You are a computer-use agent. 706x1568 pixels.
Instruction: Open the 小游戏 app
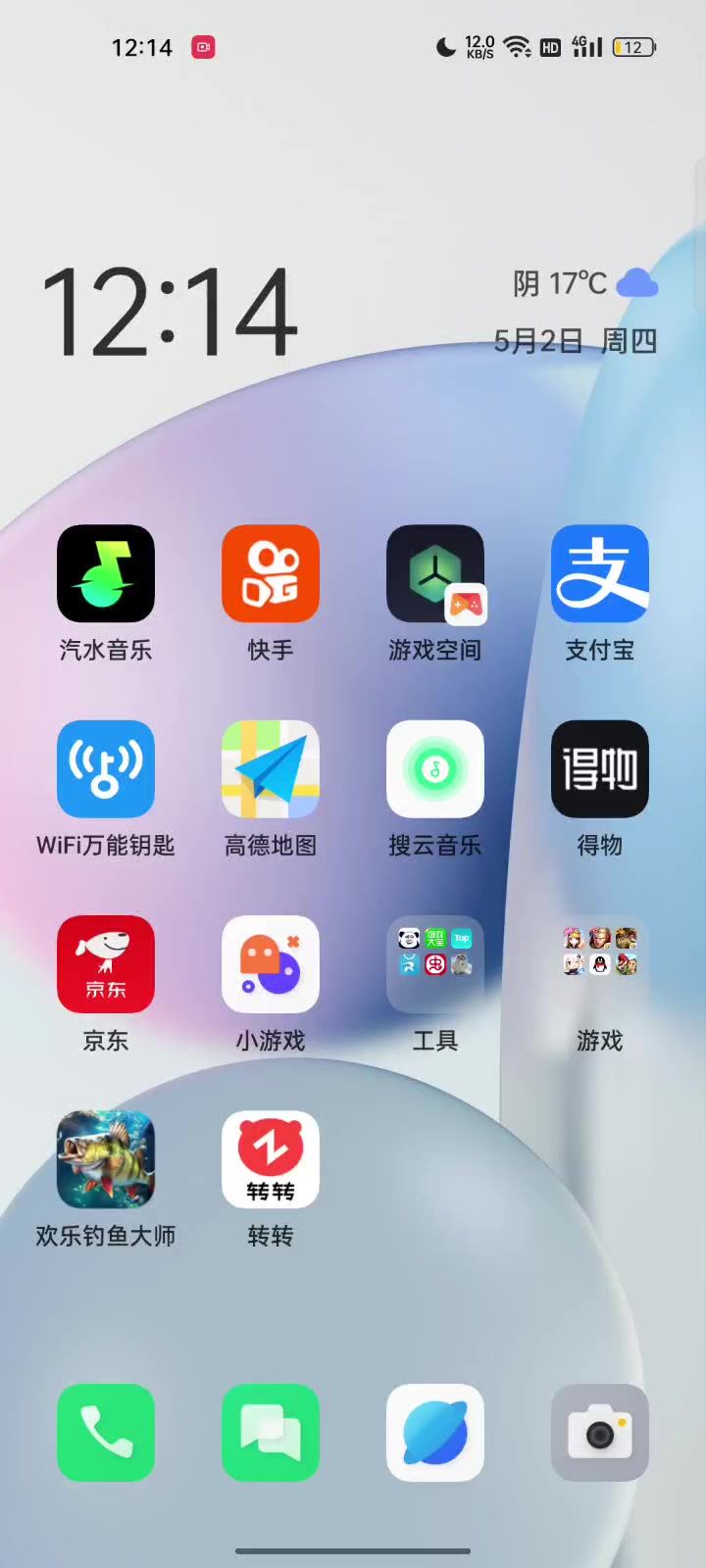(271, 964)
